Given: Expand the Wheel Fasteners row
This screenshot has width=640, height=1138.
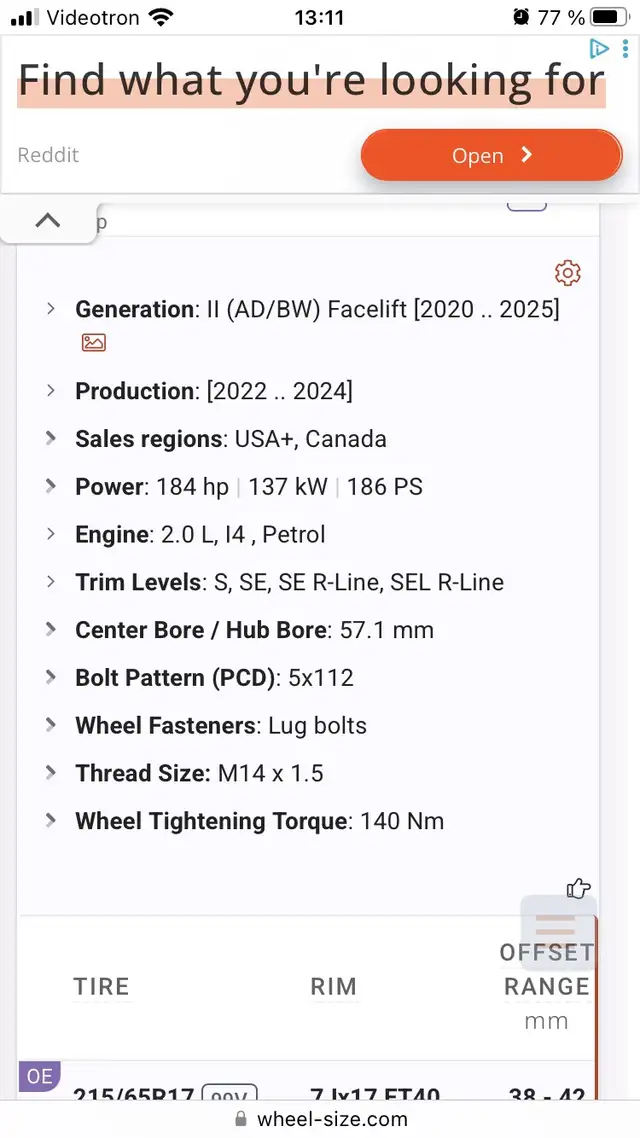Looking at the screenshot, I should point(51,725).
